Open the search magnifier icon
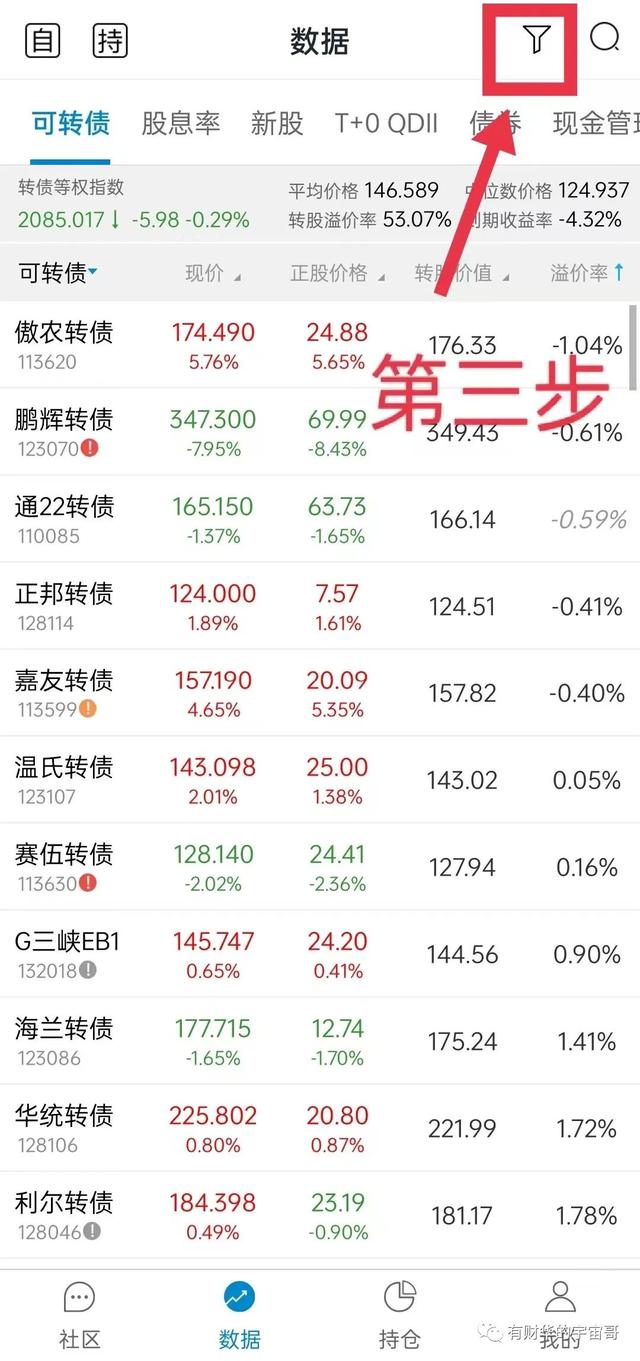The image size is (640, 1361). 605,39
